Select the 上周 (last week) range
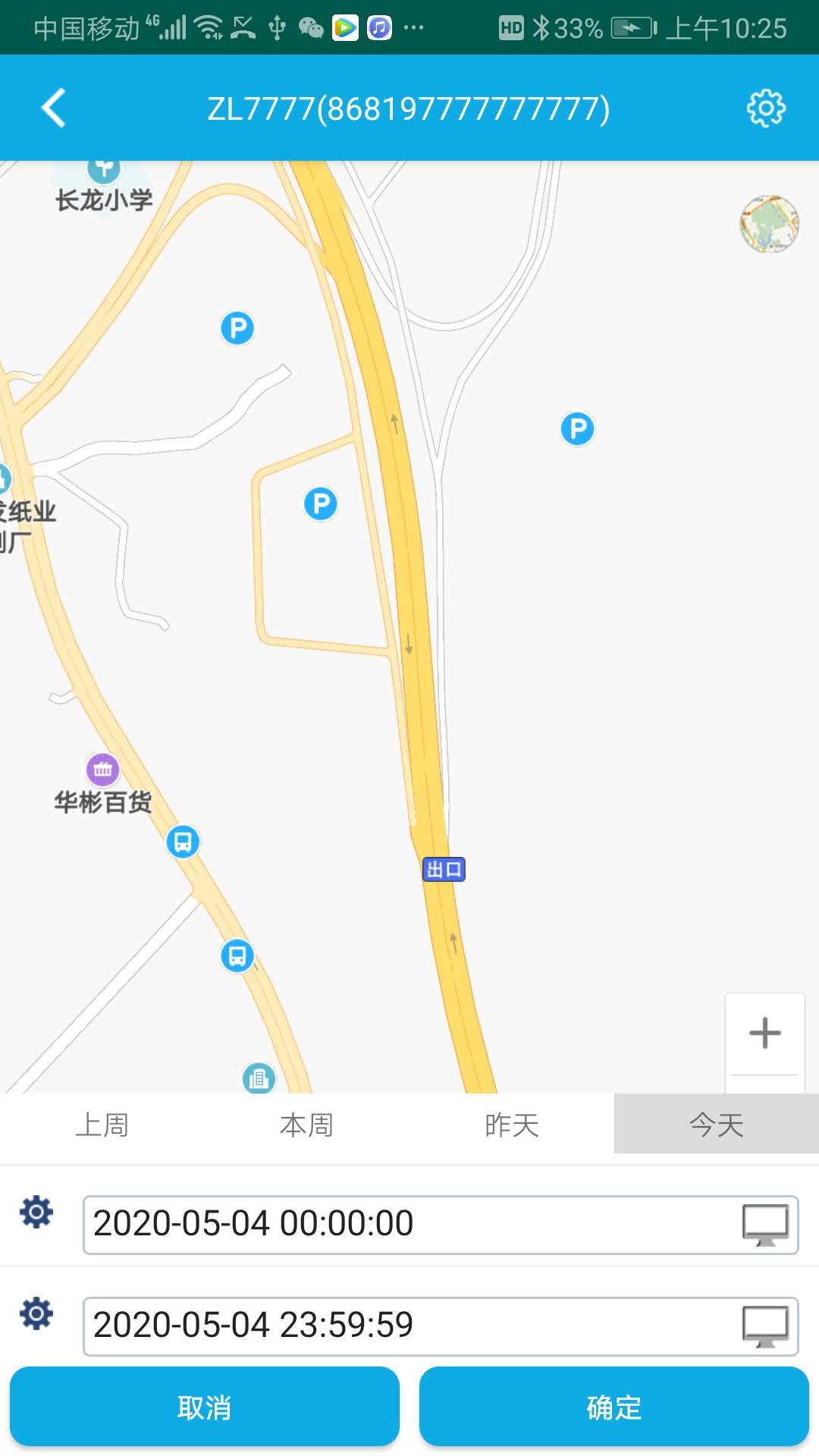Viewport: 819px width, 1456px height. pos(102,1125)
